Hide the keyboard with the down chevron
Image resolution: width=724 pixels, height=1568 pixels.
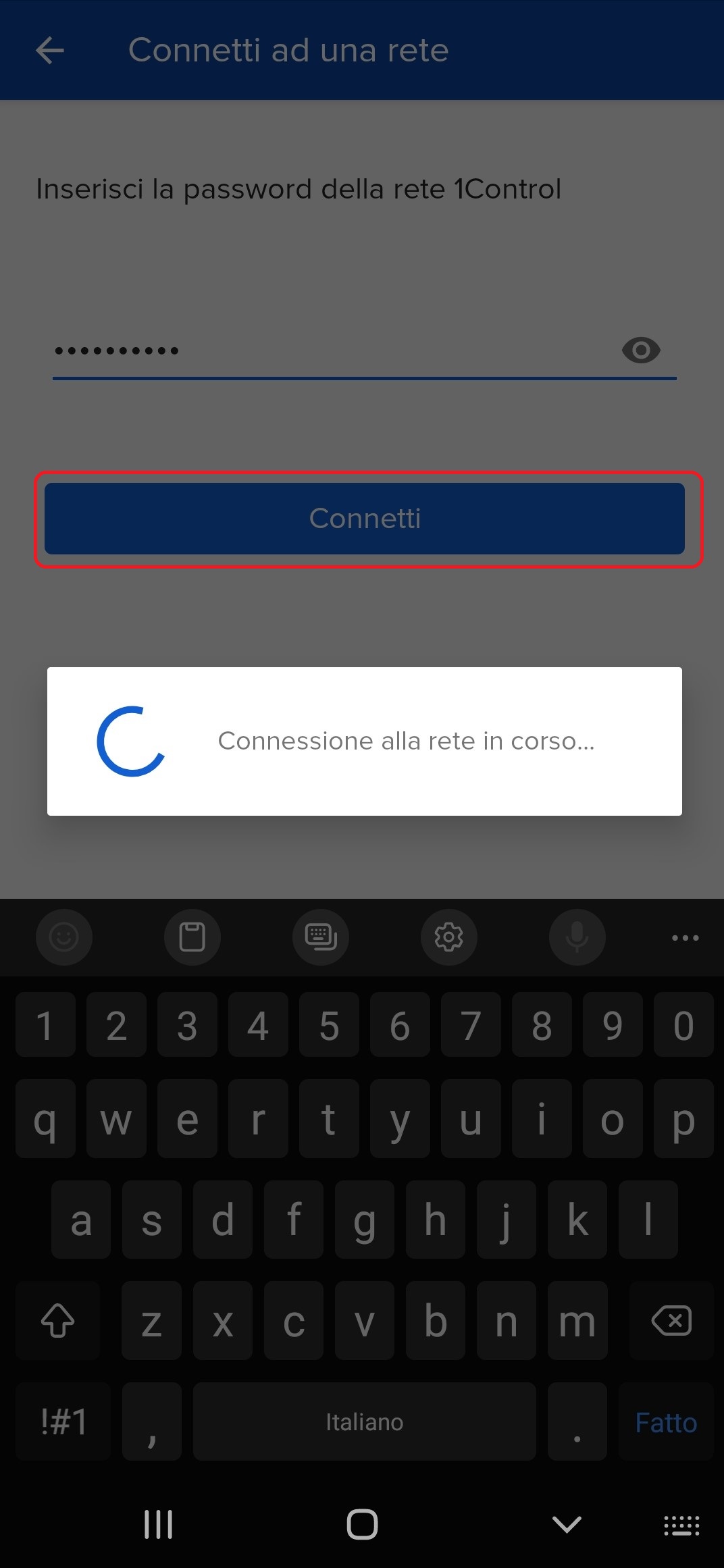567,1524
